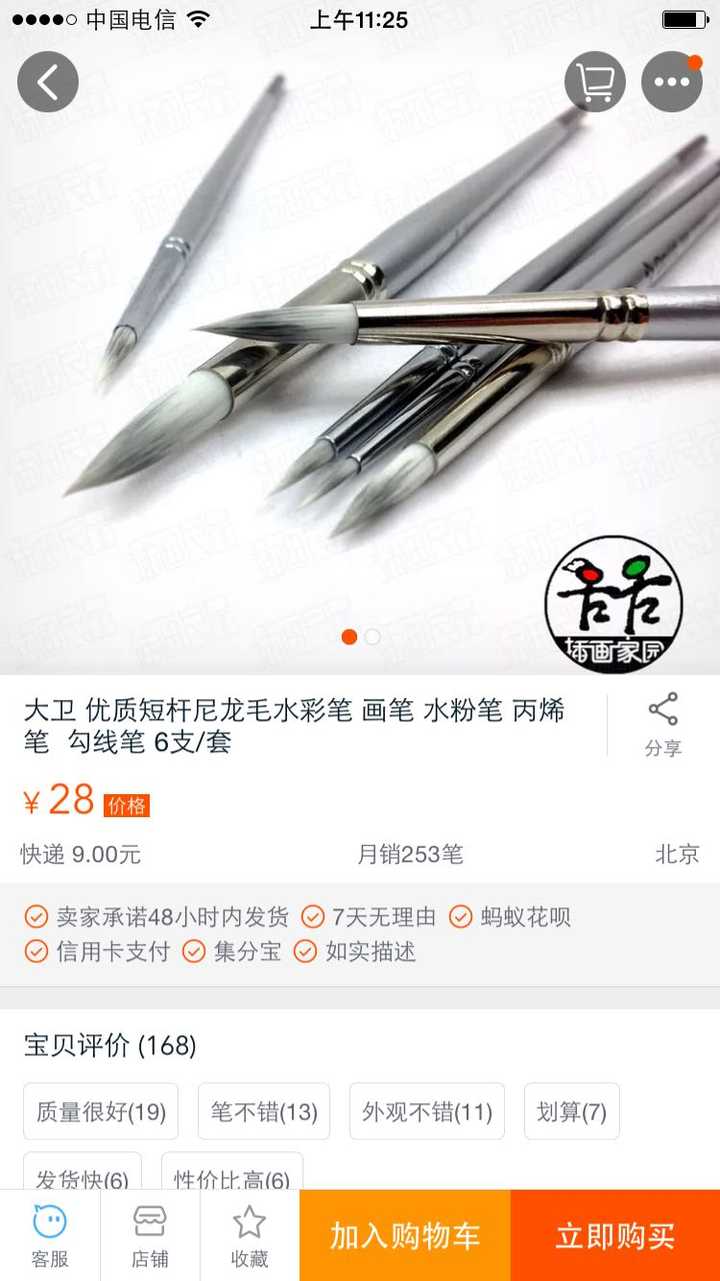720x1281 pixels.
Task: Open the seller's 店铺 page
Action: (150, 1236)
